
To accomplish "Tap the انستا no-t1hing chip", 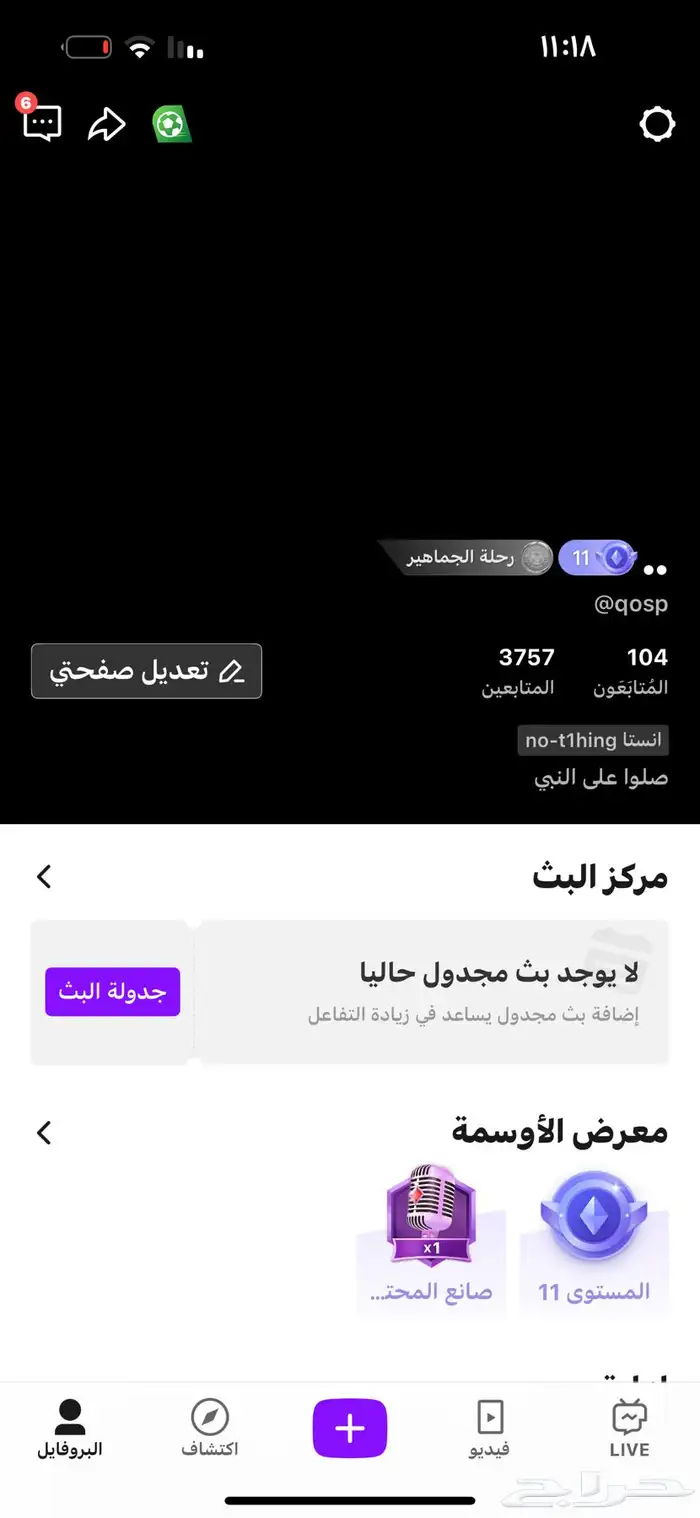I will pos(594,741).
